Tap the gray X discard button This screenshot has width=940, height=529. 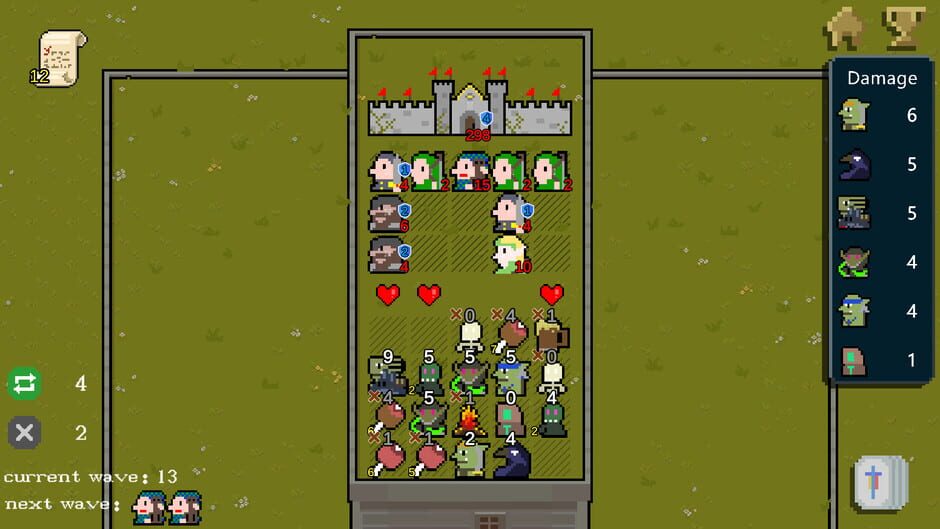(x=24, y=432)
